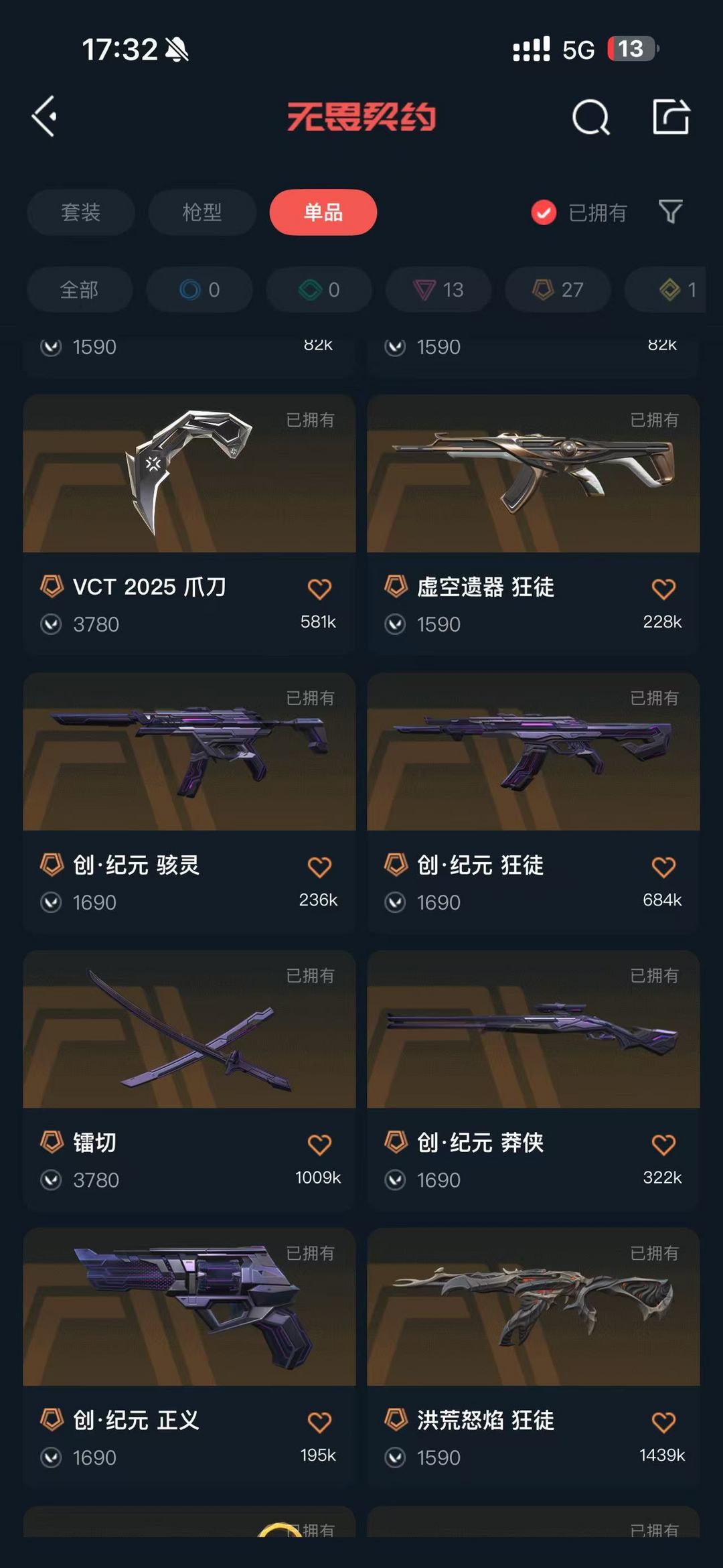Open the search icon in the header

tap(591, 117)
